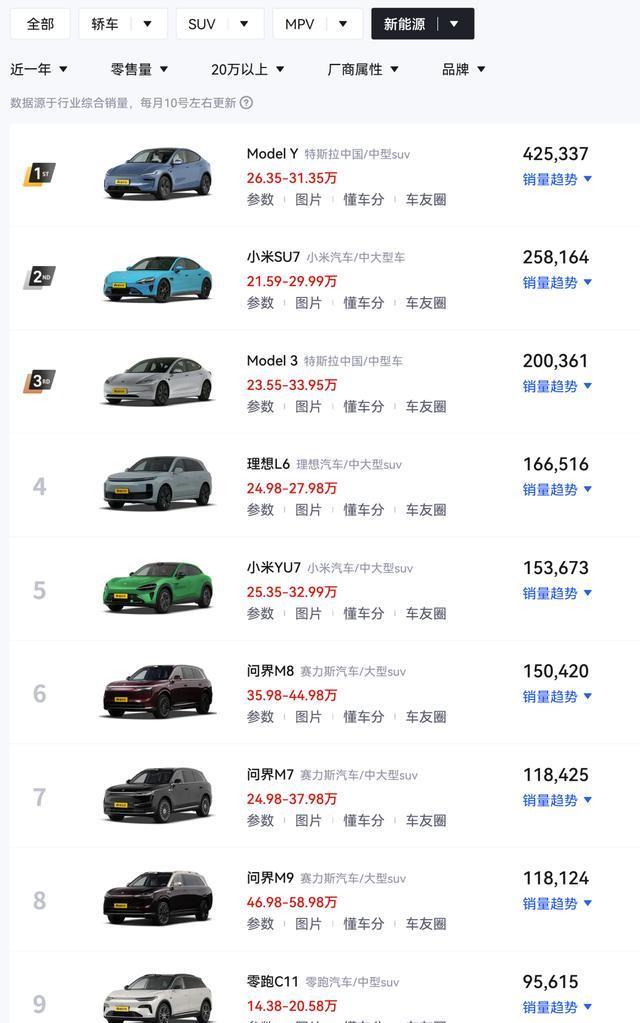This screenshot has width=640, height=1023.
Task: Open 参数 for 小米SU7
Action: click(260, 302)
